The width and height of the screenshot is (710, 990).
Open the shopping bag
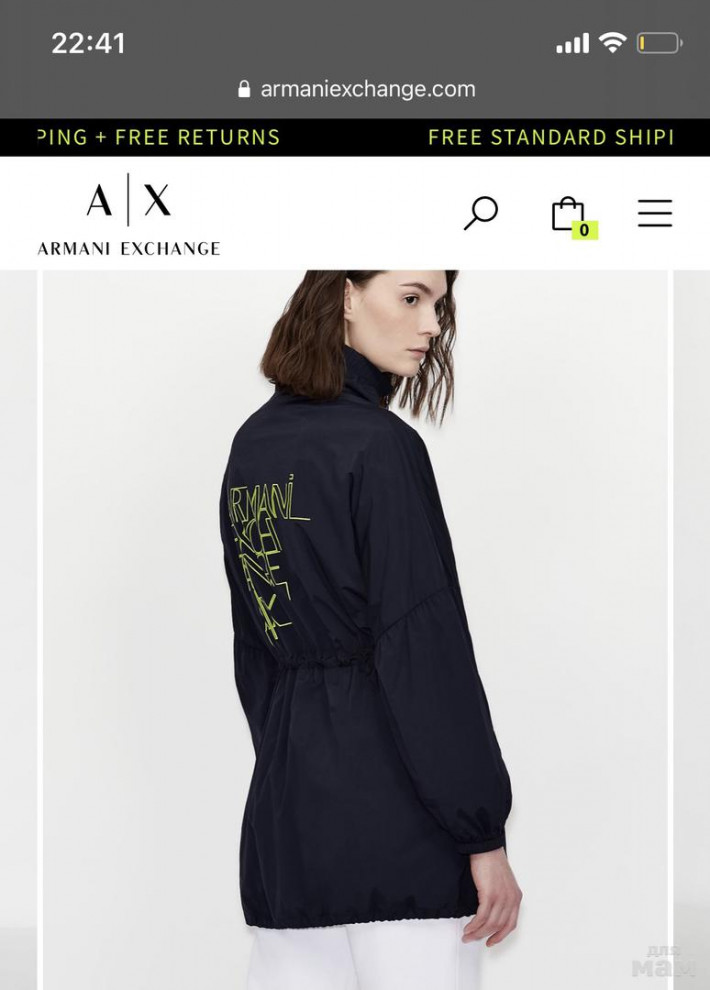click(x=568, y=213)
